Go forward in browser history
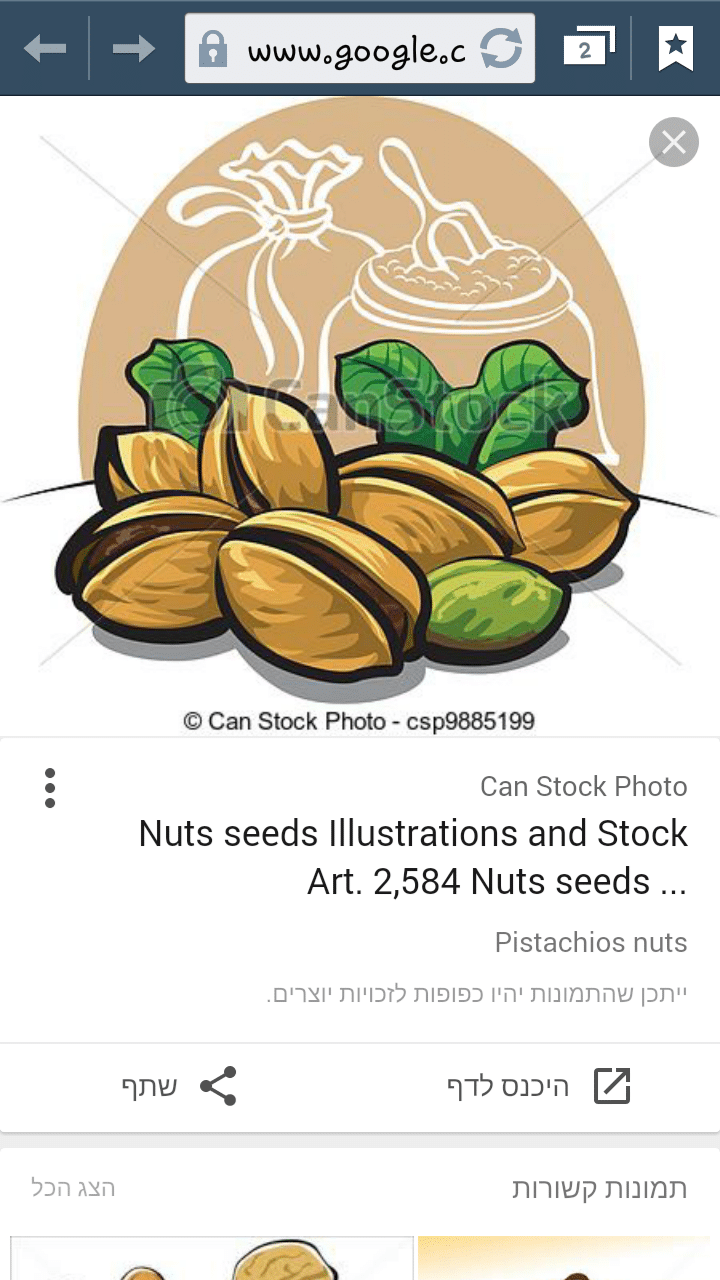This screenshot has height=1280, width=720. click(x=133, y=47)
